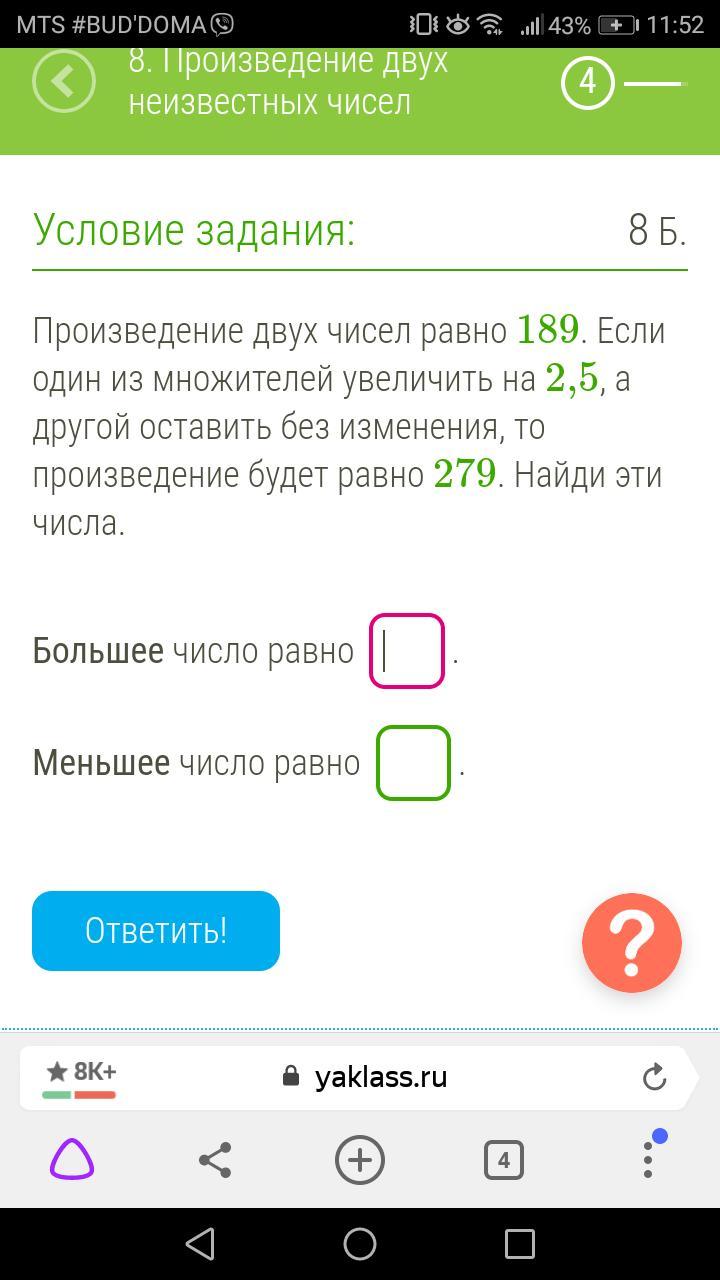This screenshot has width=720, height=1280.
Task: Share this page
Action: tap(215, 1160)
